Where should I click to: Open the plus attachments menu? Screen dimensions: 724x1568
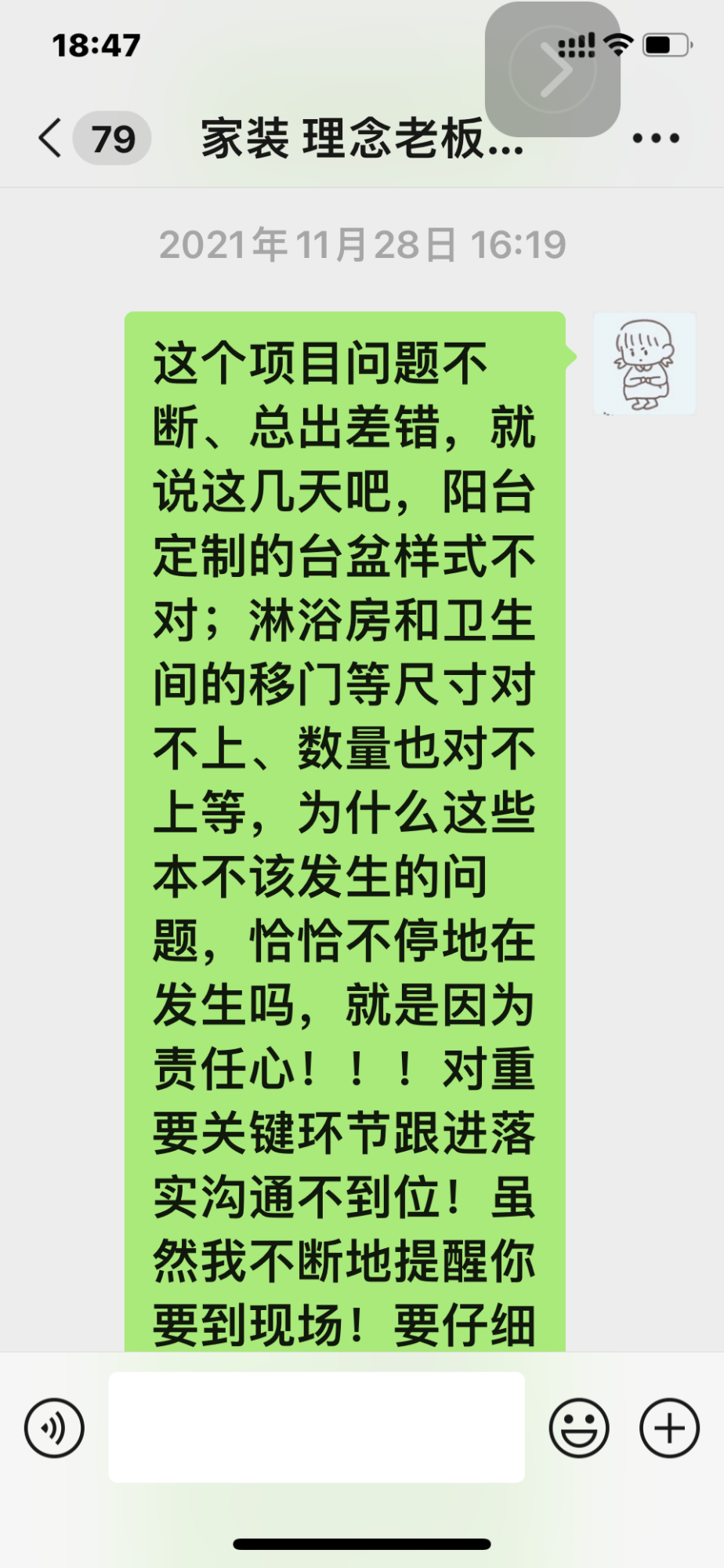(669, 1428)
